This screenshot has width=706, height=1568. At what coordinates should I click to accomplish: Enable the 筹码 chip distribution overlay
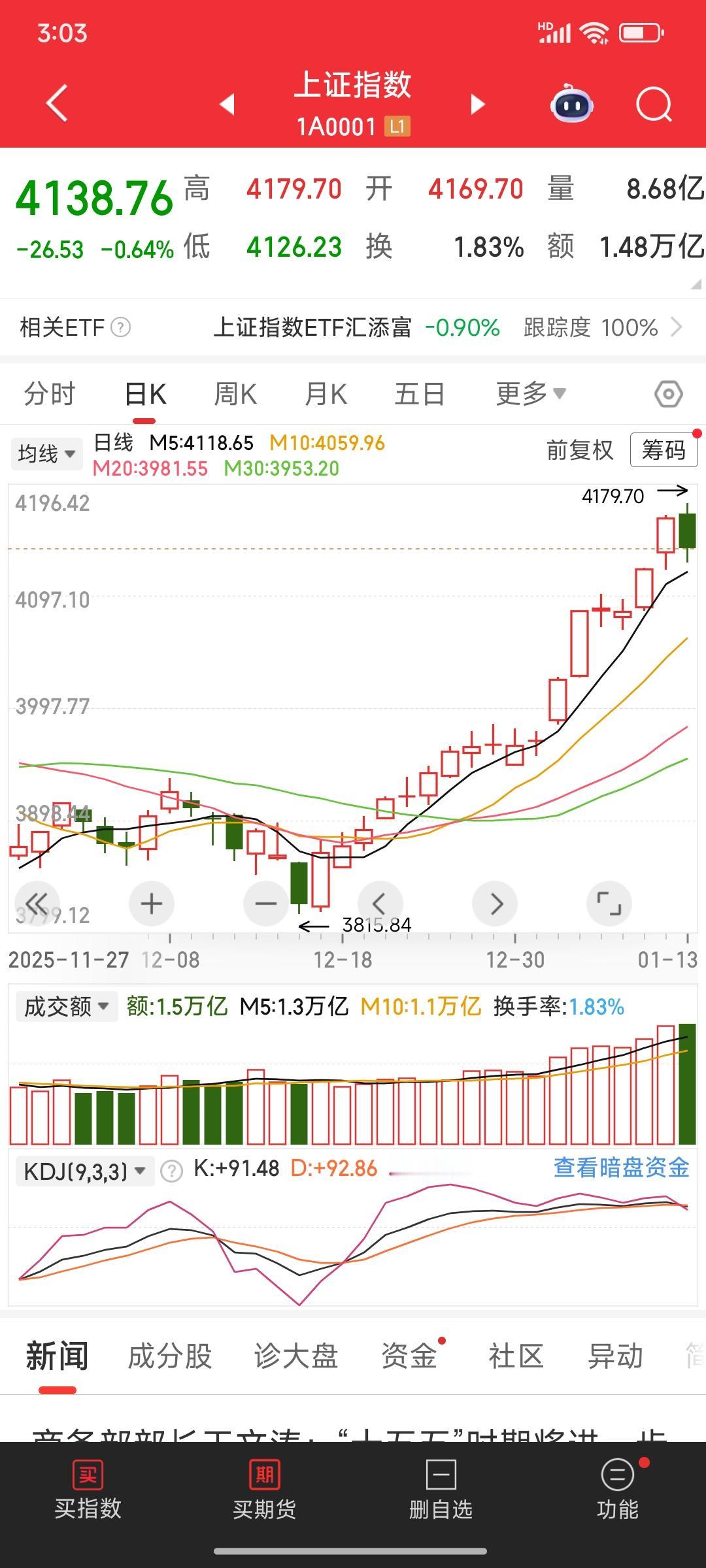(x=663, y=451)
